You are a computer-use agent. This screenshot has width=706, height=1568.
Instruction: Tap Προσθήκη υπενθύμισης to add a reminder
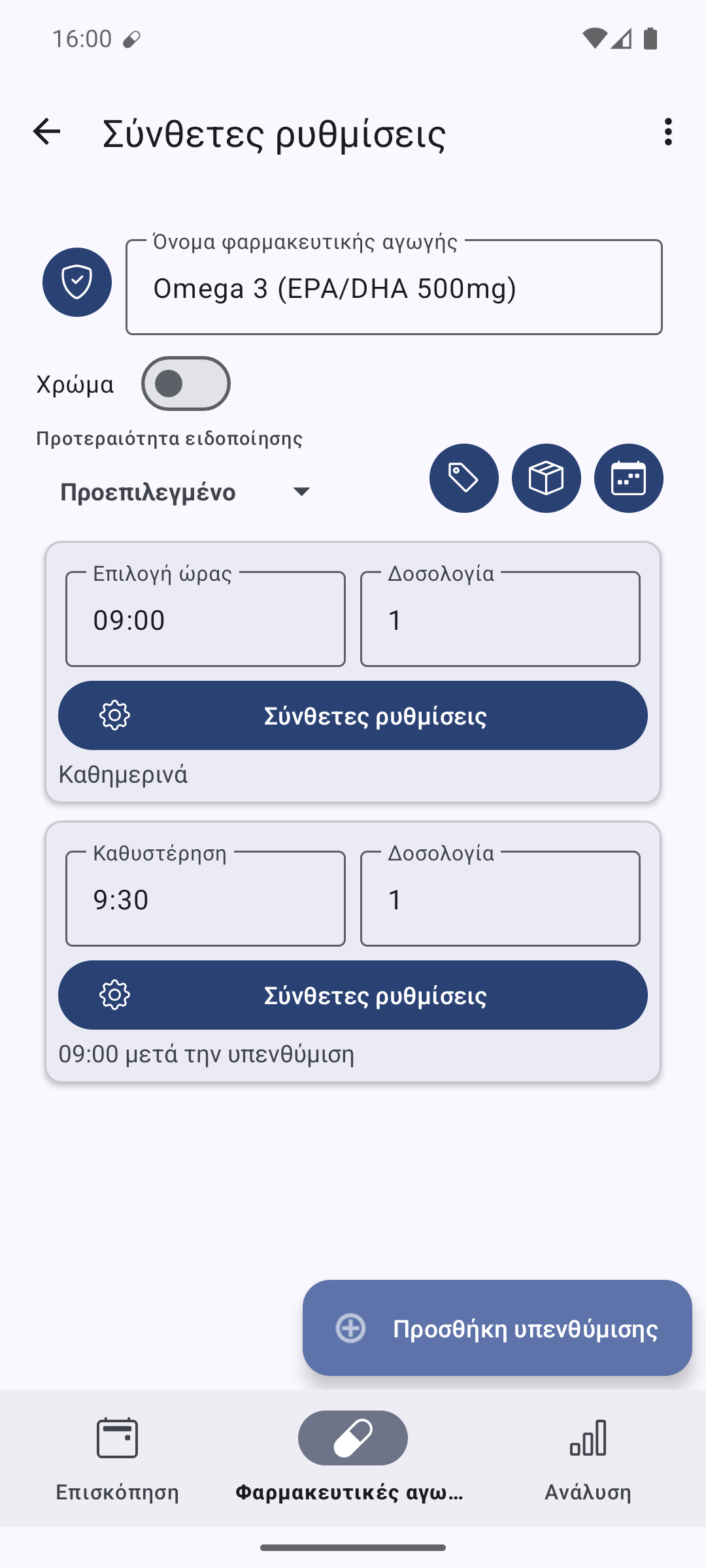coord(497,1328)
